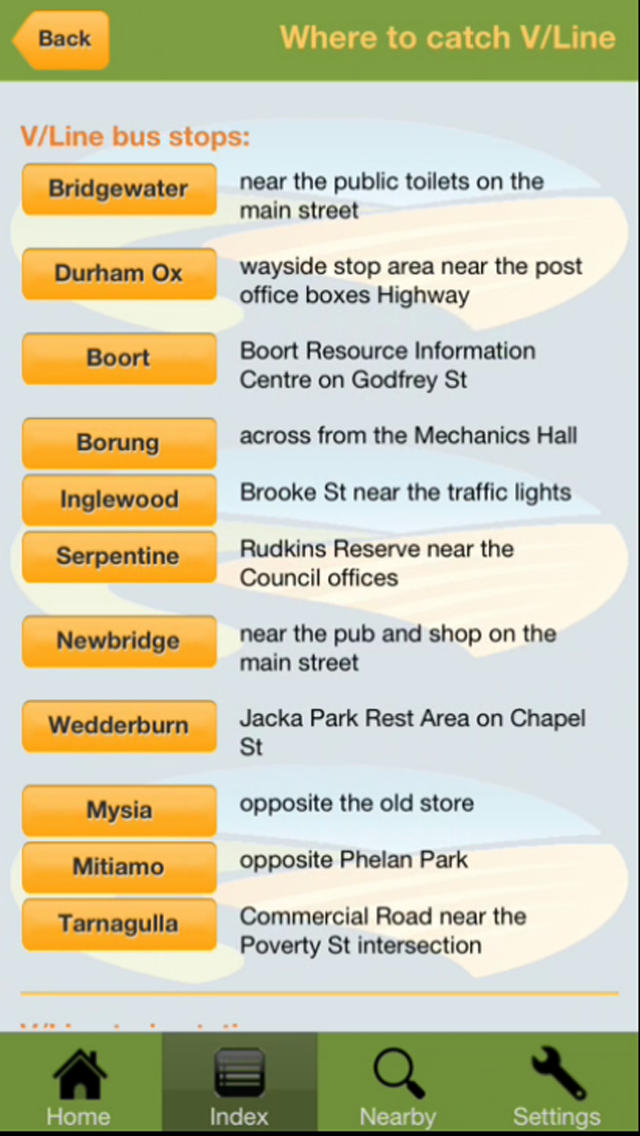Image resolution: width=640 pixels, height=1136 pixels.
Task: Go back using the Back button
Action: 62,40
